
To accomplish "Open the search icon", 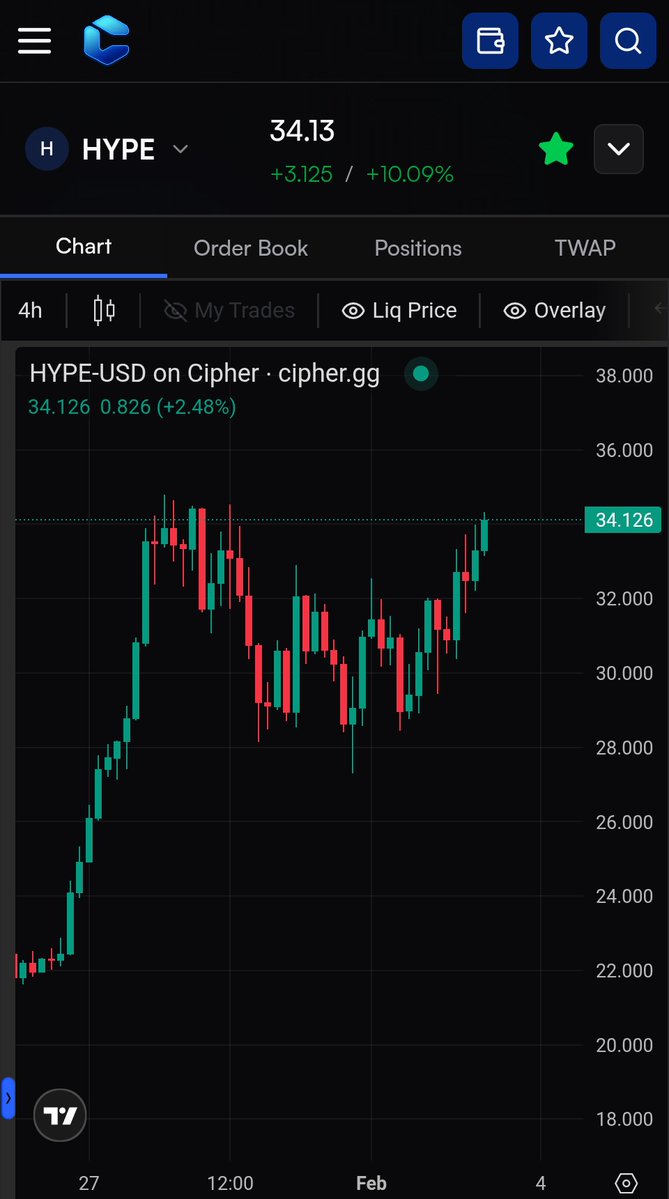I will tap(628, 41).
